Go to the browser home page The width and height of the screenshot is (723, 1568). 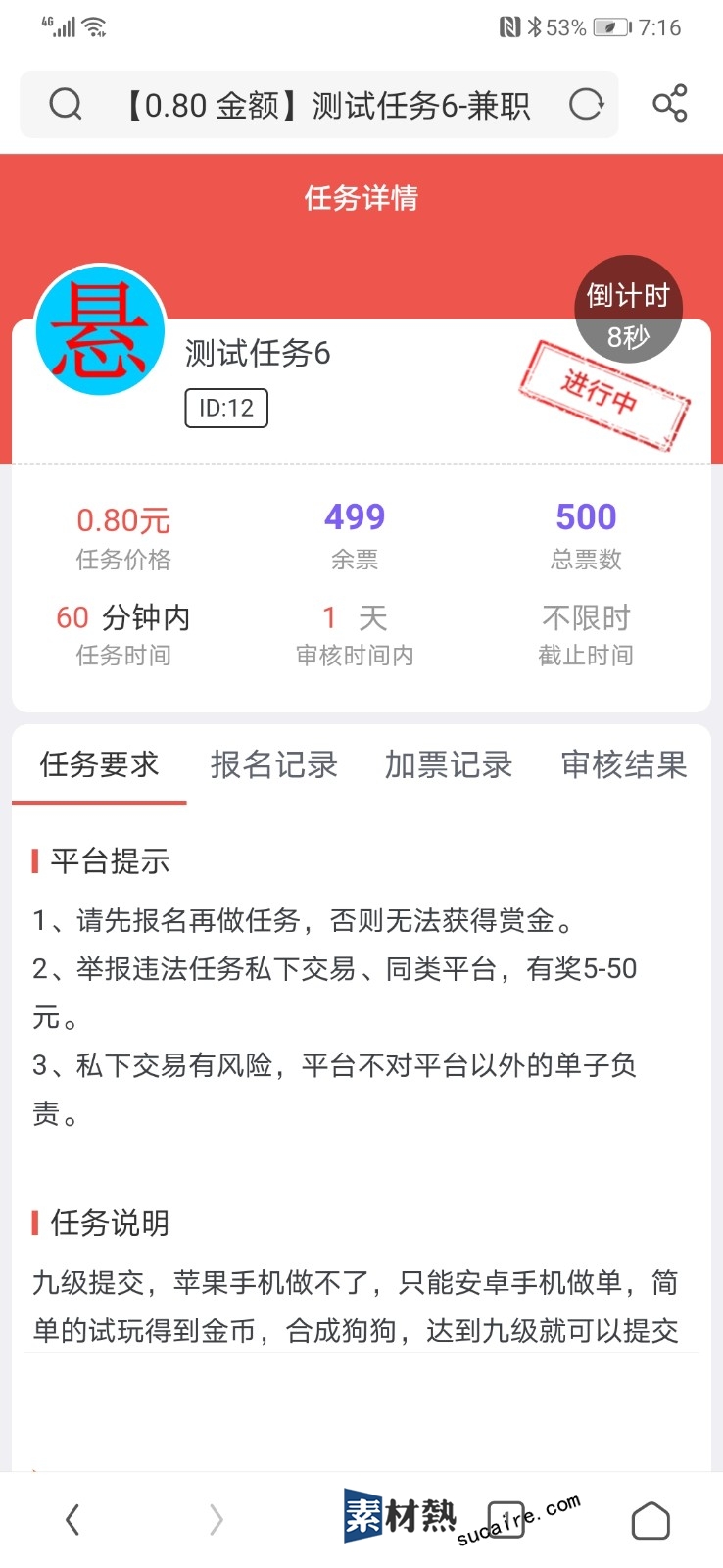click(650, 1520)
